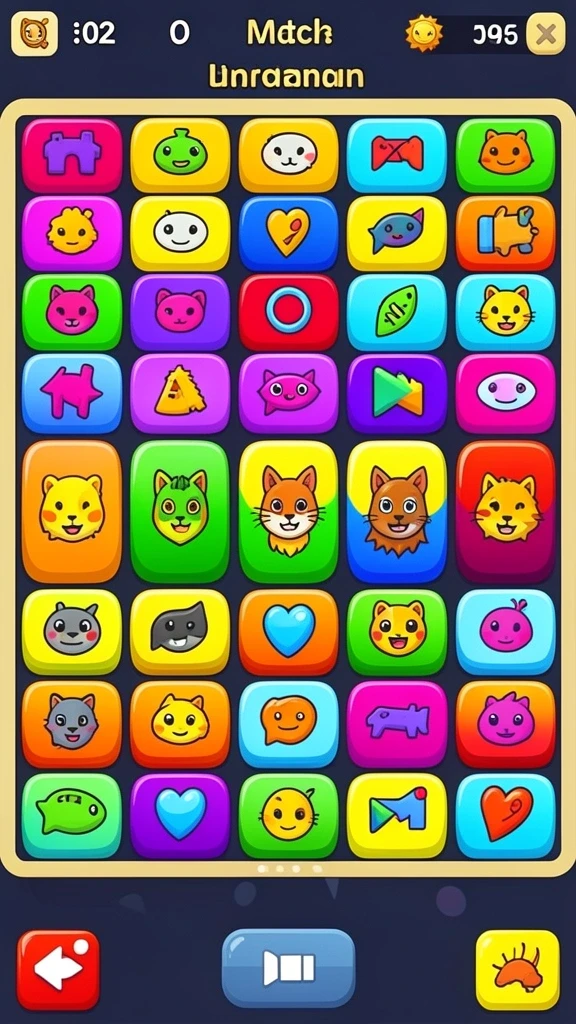Use the yellow hint button with orange creature
The height and width of the screenshot is (1024, 576).
(518, 970)
